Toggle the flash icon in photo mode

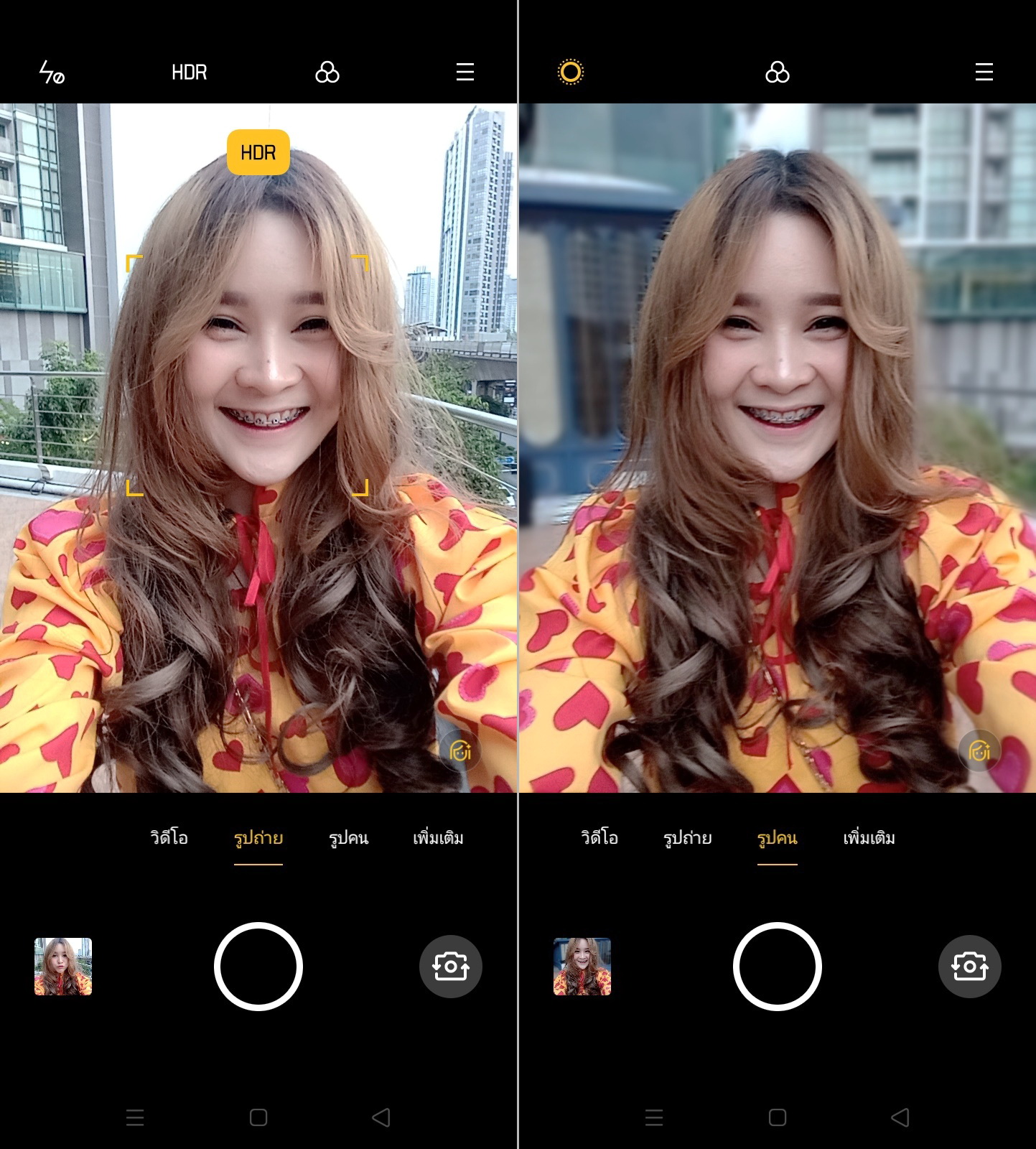click(51, 72)
